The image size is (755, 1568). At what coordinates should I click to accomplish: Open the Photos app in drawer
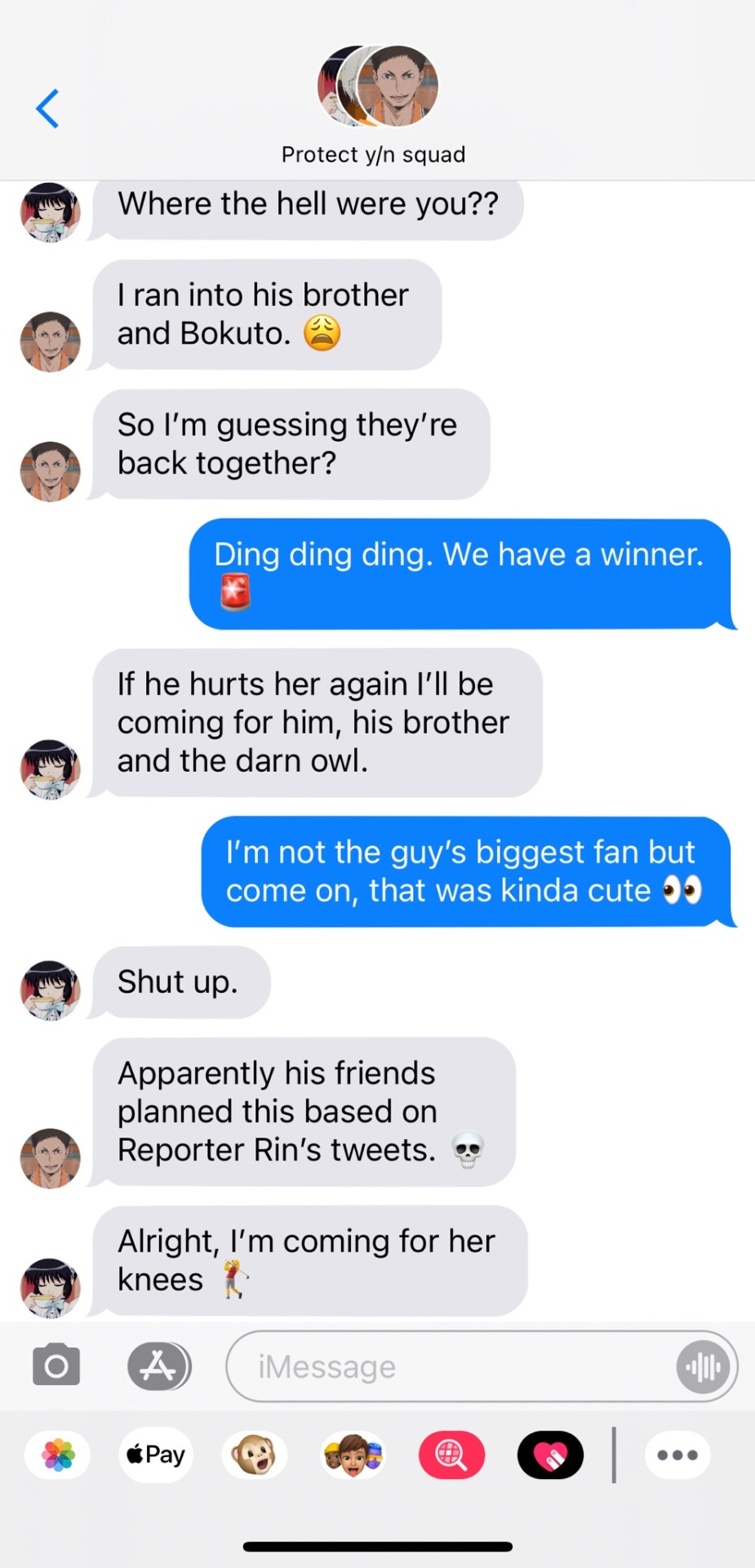[x=59, y=1454]
